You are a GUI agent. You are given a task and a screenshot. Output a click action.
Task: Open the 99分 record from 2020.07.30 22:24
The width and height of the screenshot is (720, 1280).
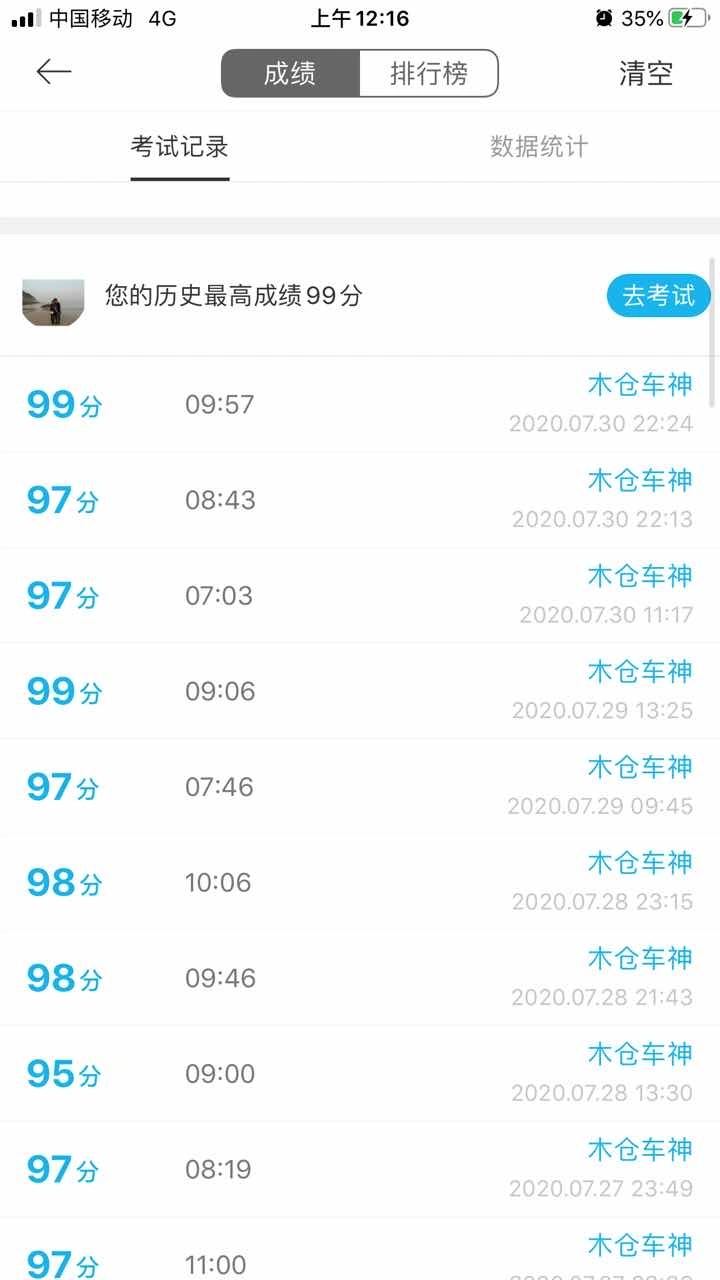click(x=360, y=404)
